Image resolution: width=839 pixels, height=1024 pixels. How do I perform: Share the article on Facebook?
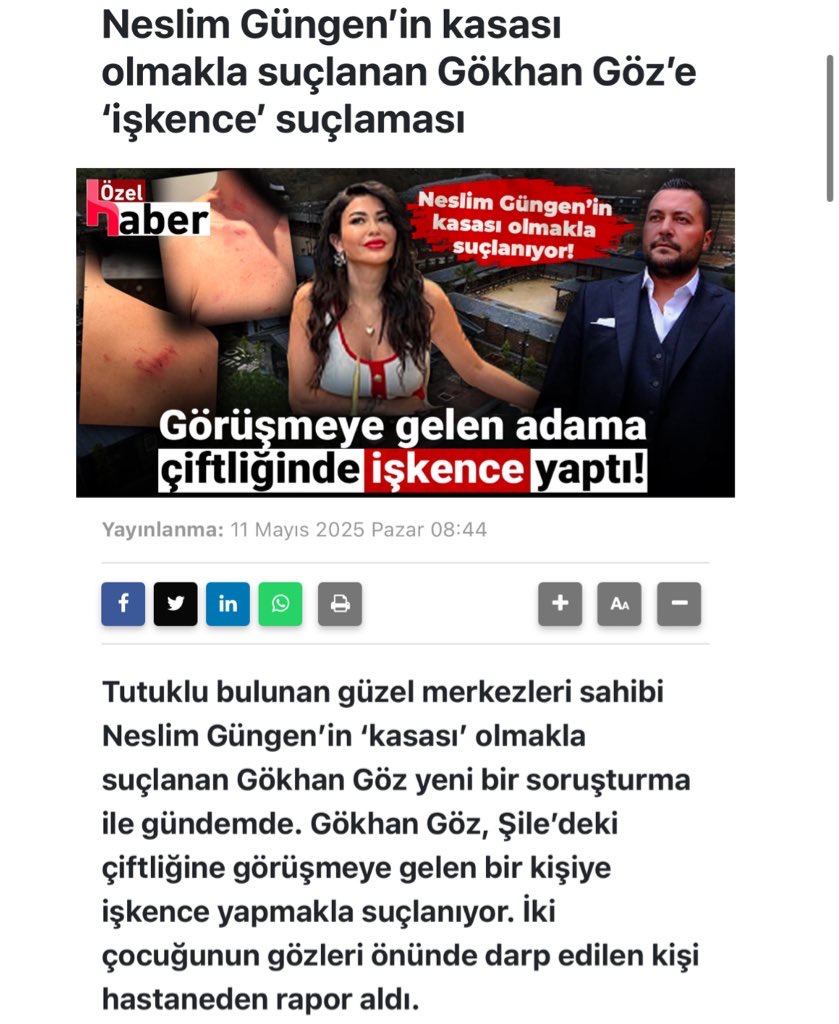[123, 604]
